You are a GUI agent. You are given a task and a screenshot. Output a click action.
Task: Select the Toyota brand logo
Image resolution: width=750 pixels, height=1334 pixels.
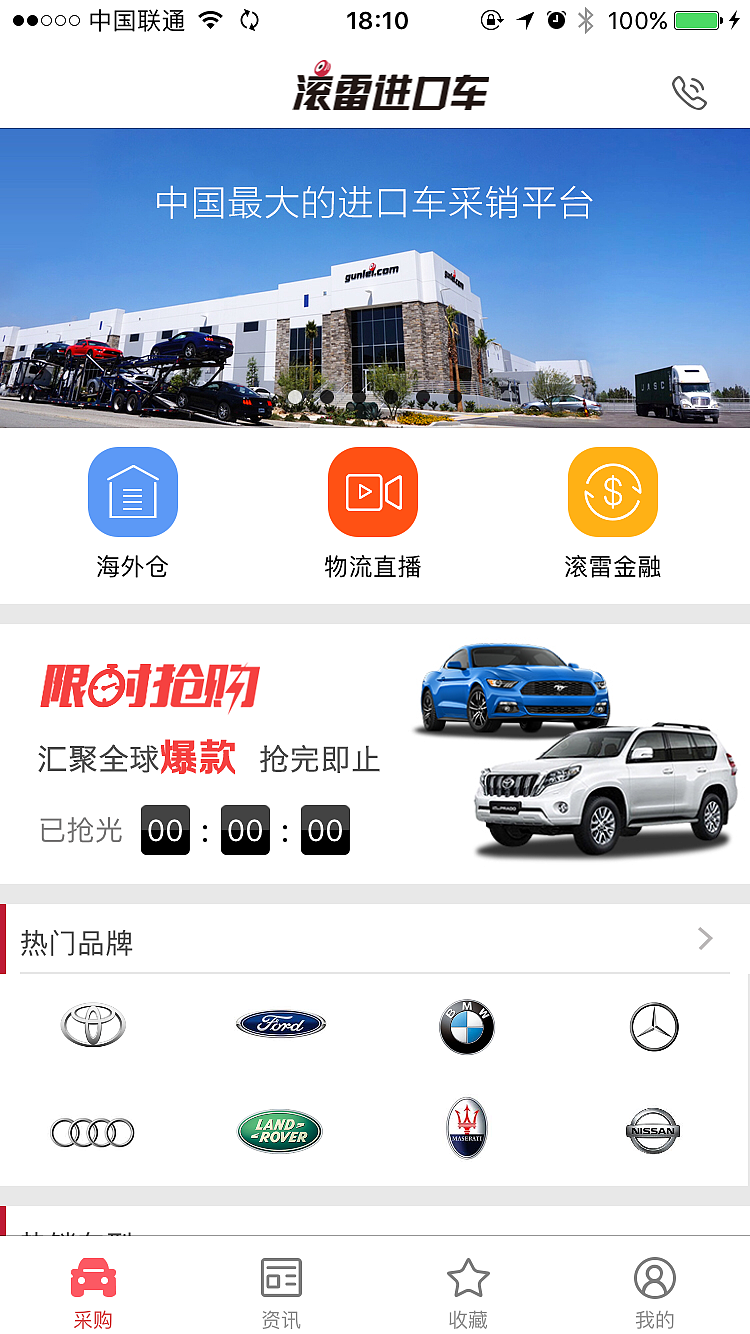point(93,1026)
